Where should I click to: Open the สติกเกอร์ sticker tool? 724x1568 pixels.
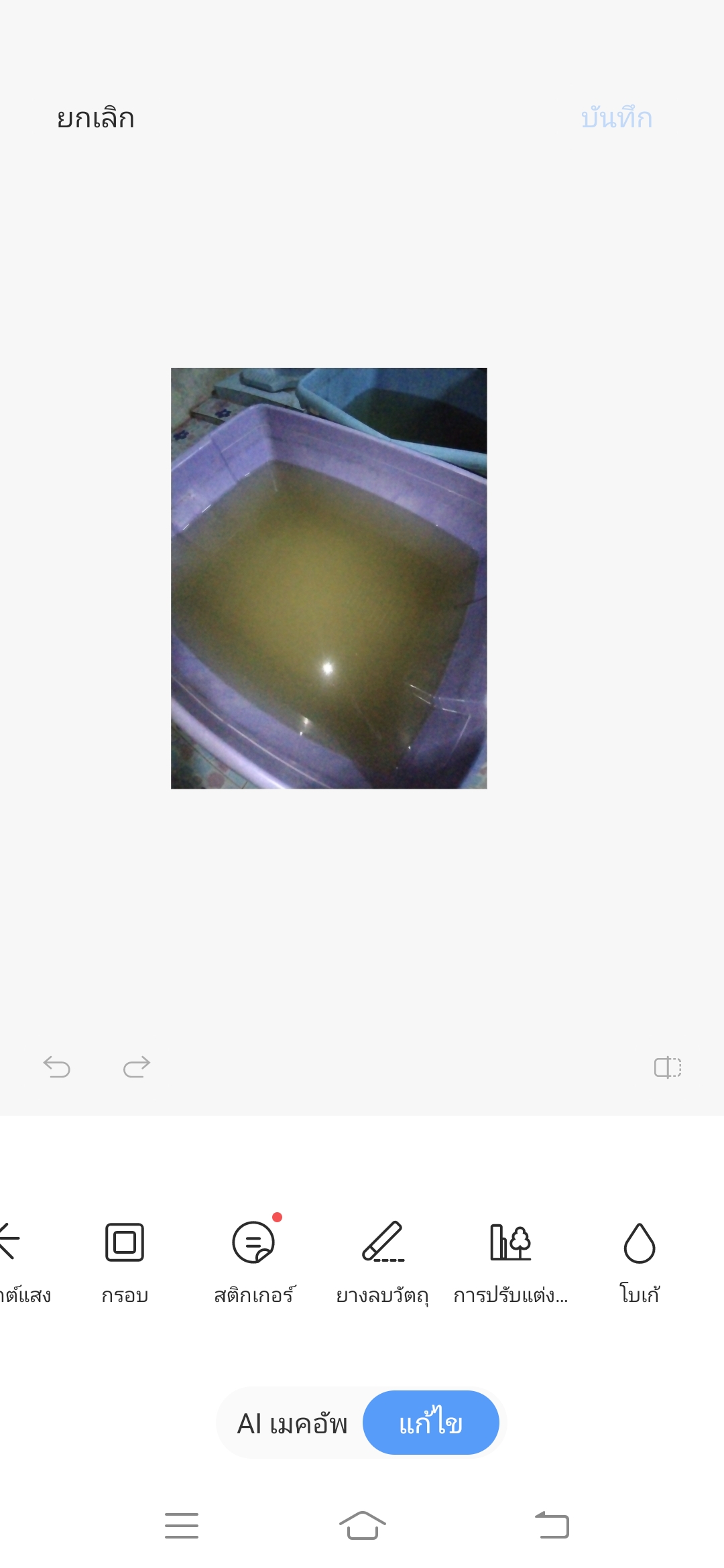[x=253, y=1261]
